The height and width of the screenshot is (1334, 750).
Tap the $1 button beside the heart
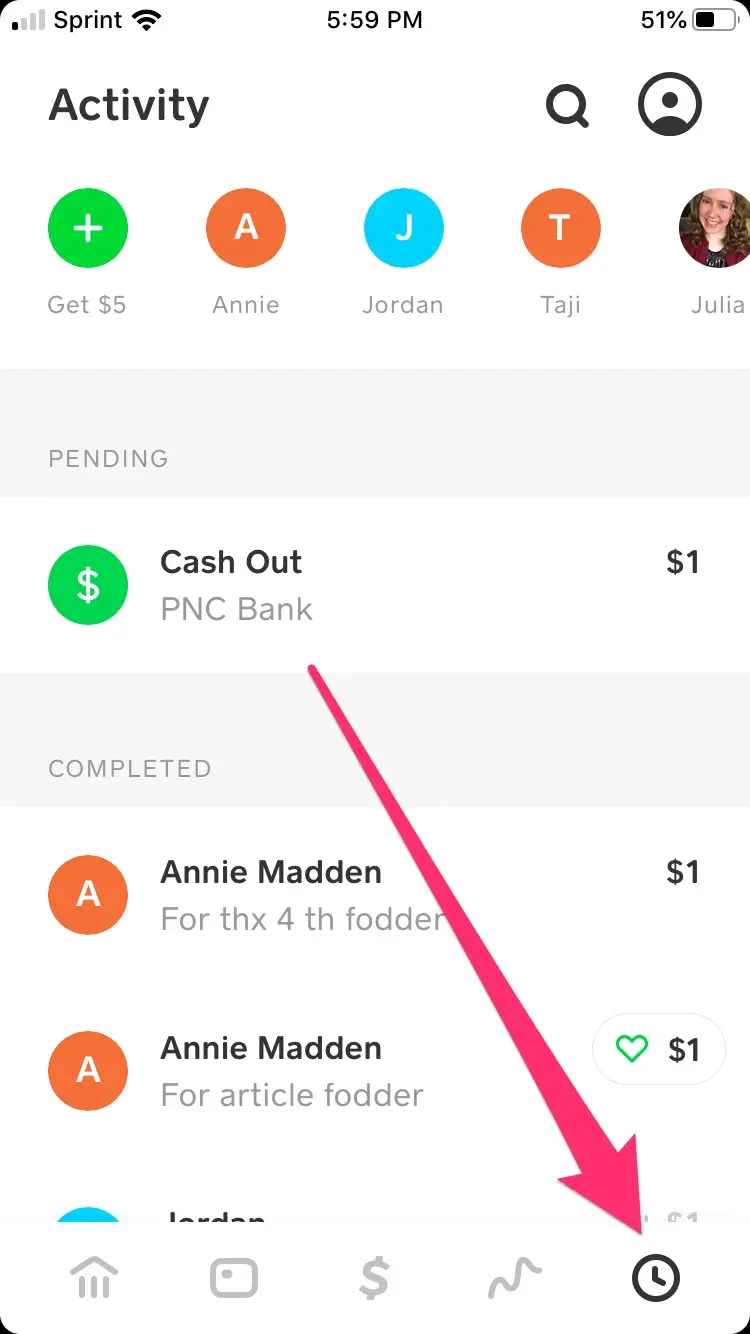[686, 1049]
